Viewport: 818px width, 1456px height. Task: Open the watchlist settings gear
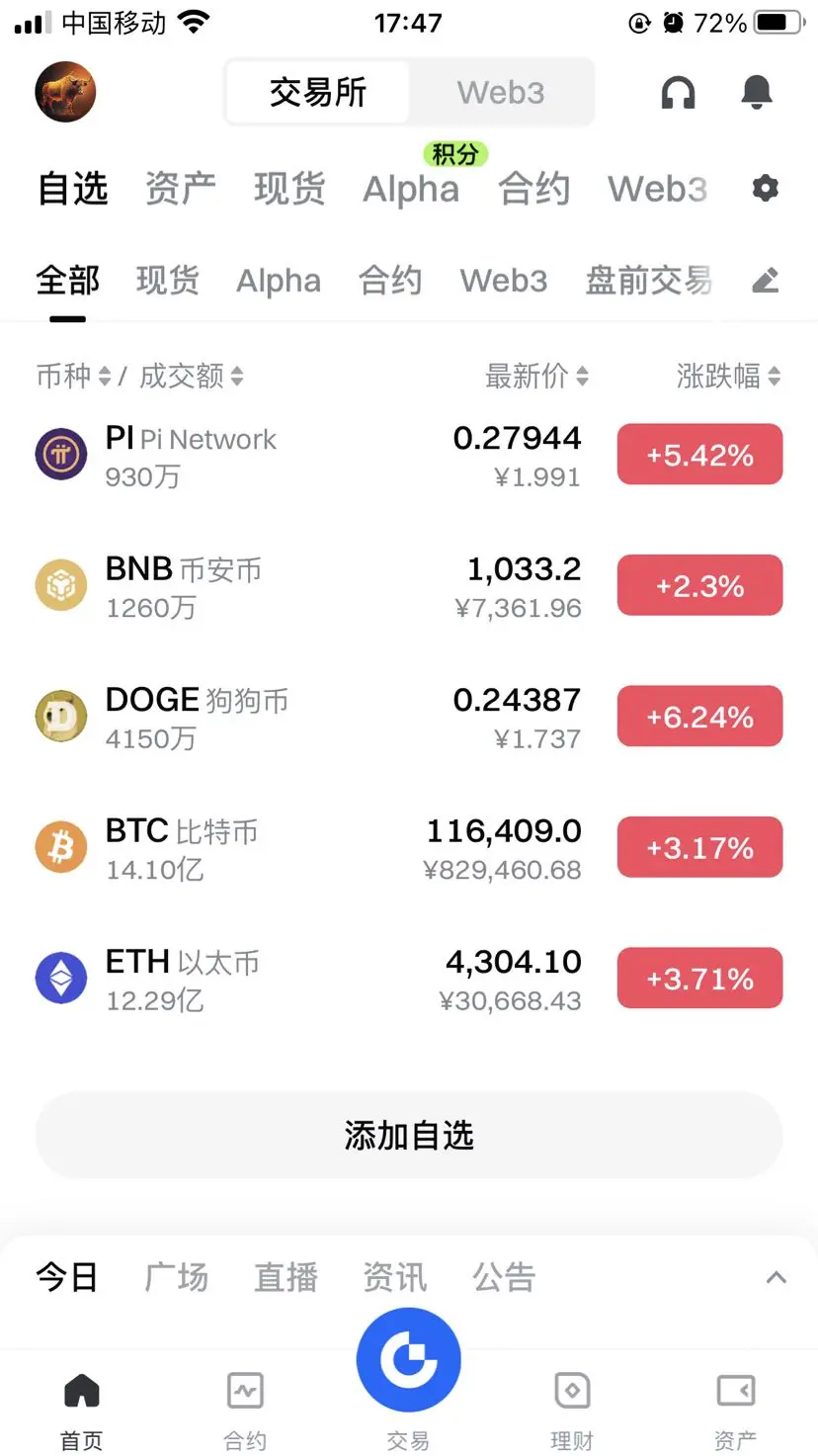765,188
